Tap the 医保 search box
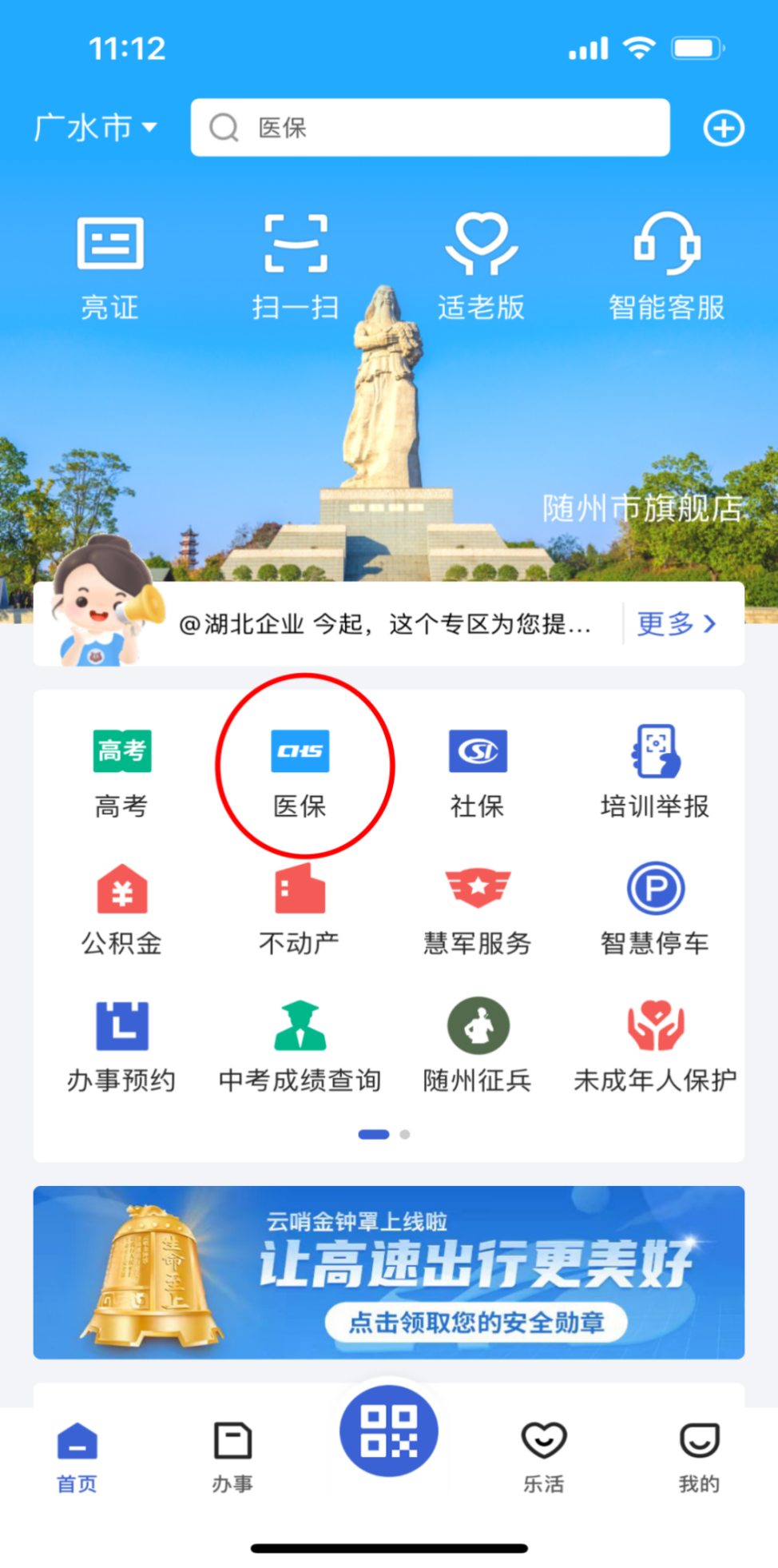This screenshot has height=1568, width=778. click(x=430, y=128)
